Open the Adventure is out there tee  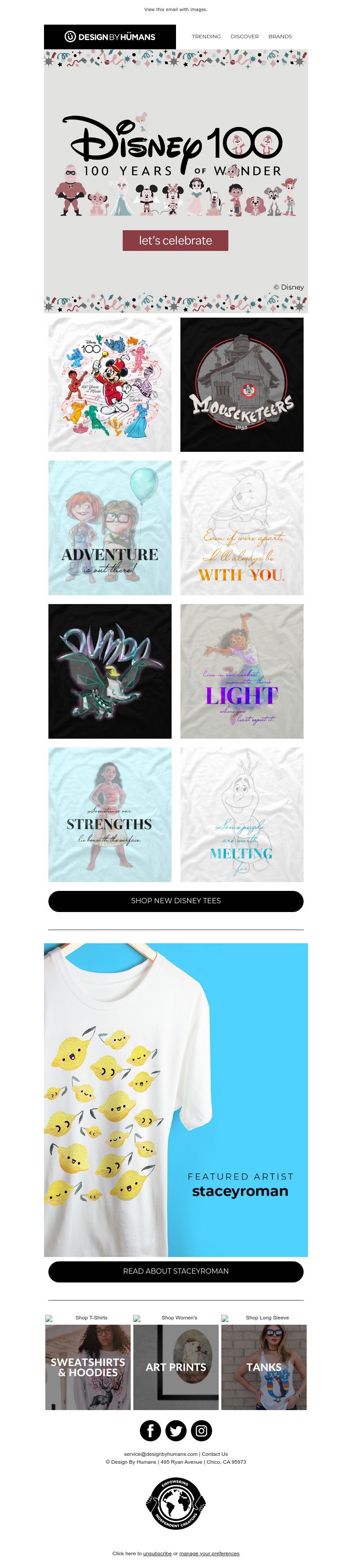(110, 528)
